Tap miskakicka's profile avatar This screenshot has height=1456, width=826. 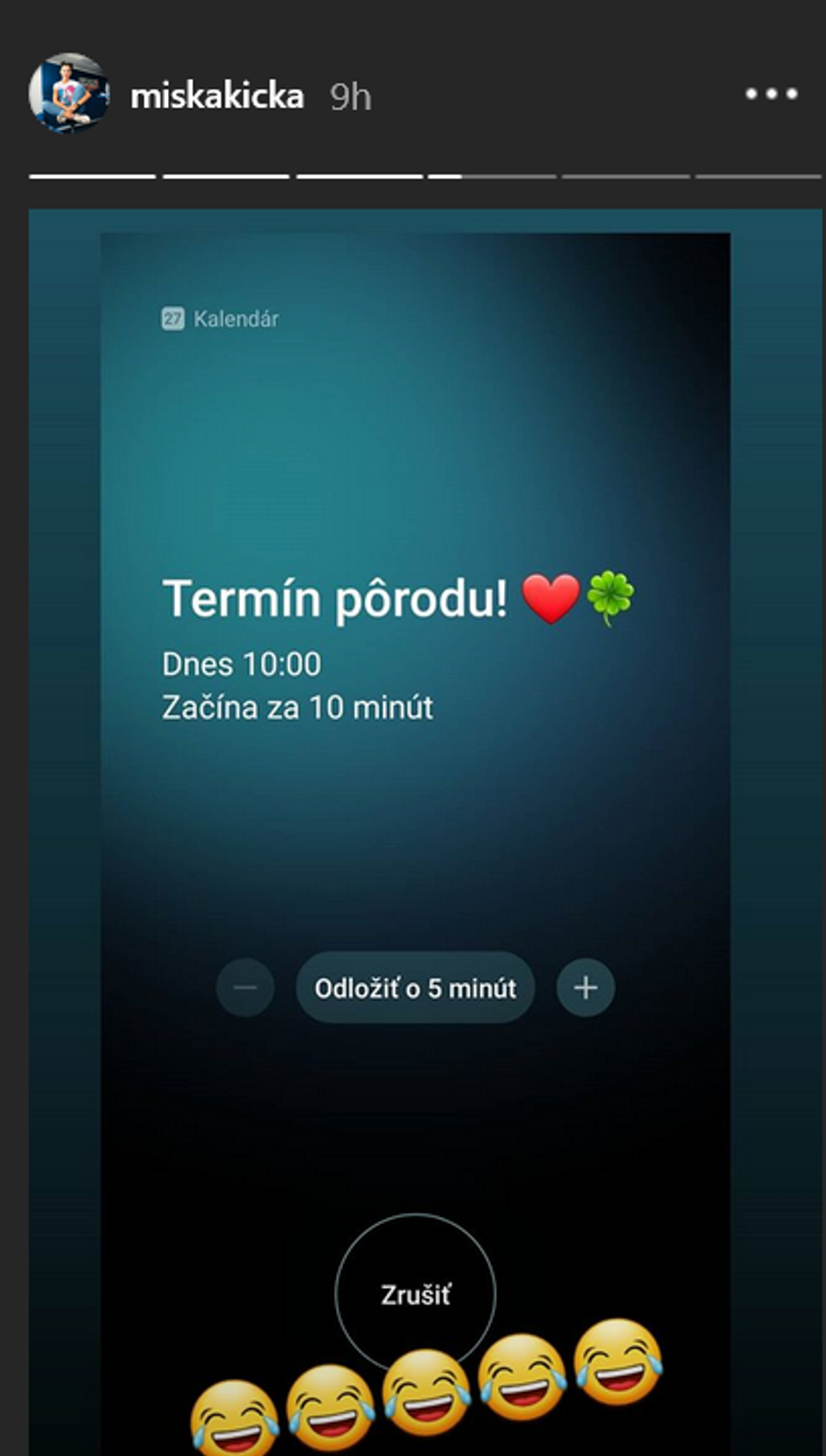(x=69, y=94)
